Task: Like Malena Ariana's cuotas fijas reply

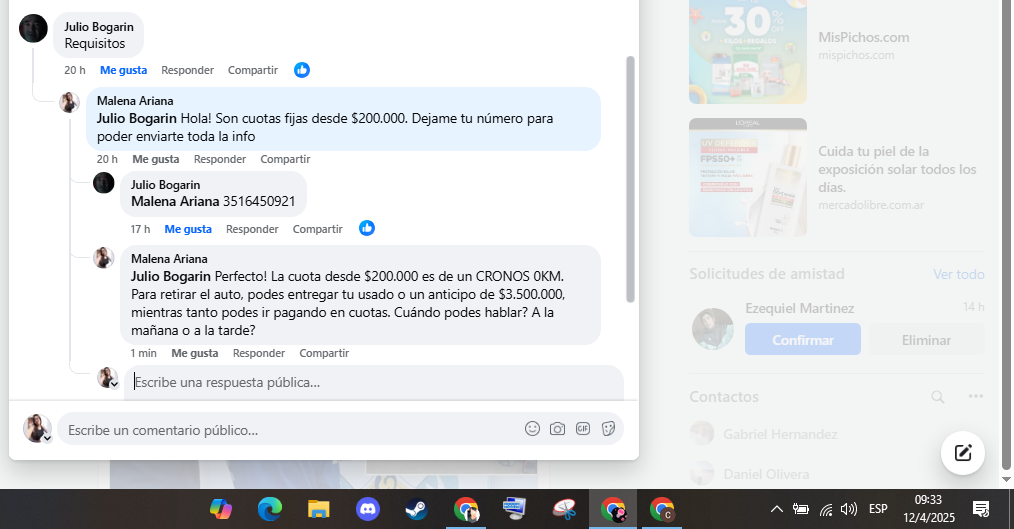Action: [x=155, y=159]
